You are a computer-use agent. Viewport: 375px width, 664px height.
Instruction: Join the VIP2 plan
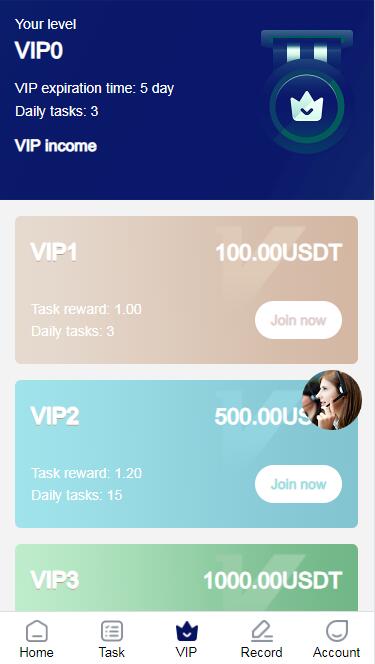click(298, 484)
